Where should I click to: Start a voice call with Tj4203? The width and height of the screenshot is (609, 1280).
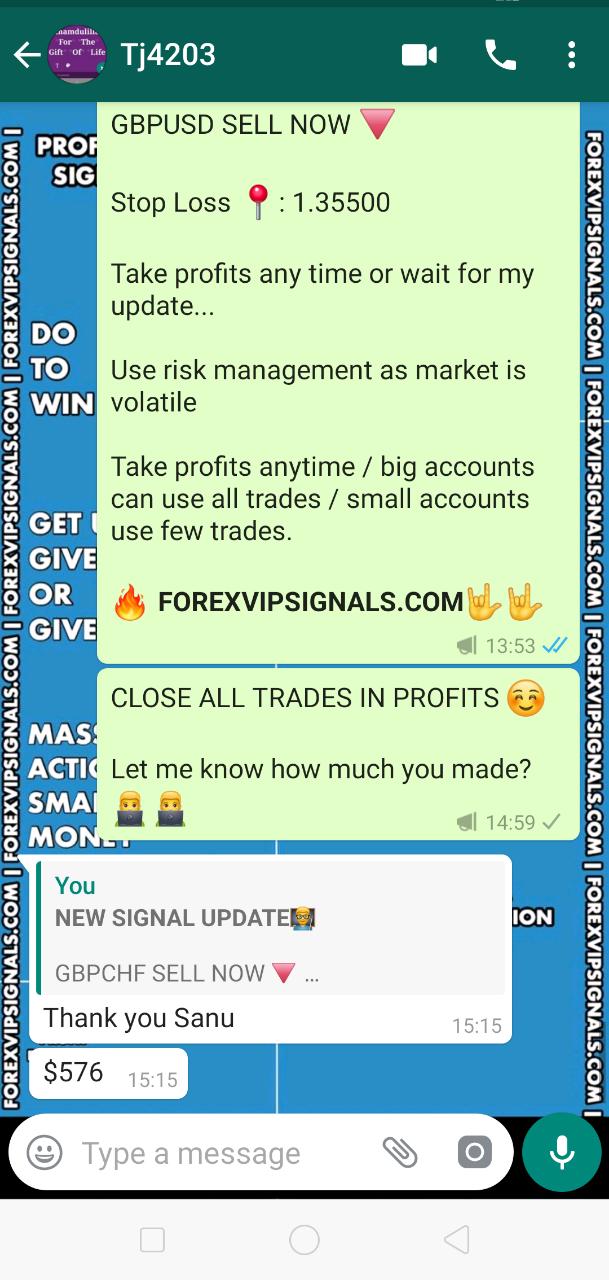(500, 55)
